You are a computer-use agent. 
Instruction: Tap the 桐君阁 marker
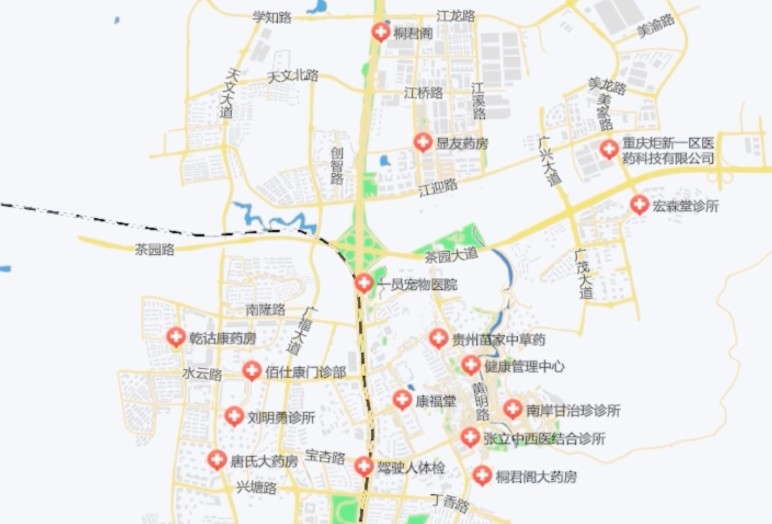point(381,33)
